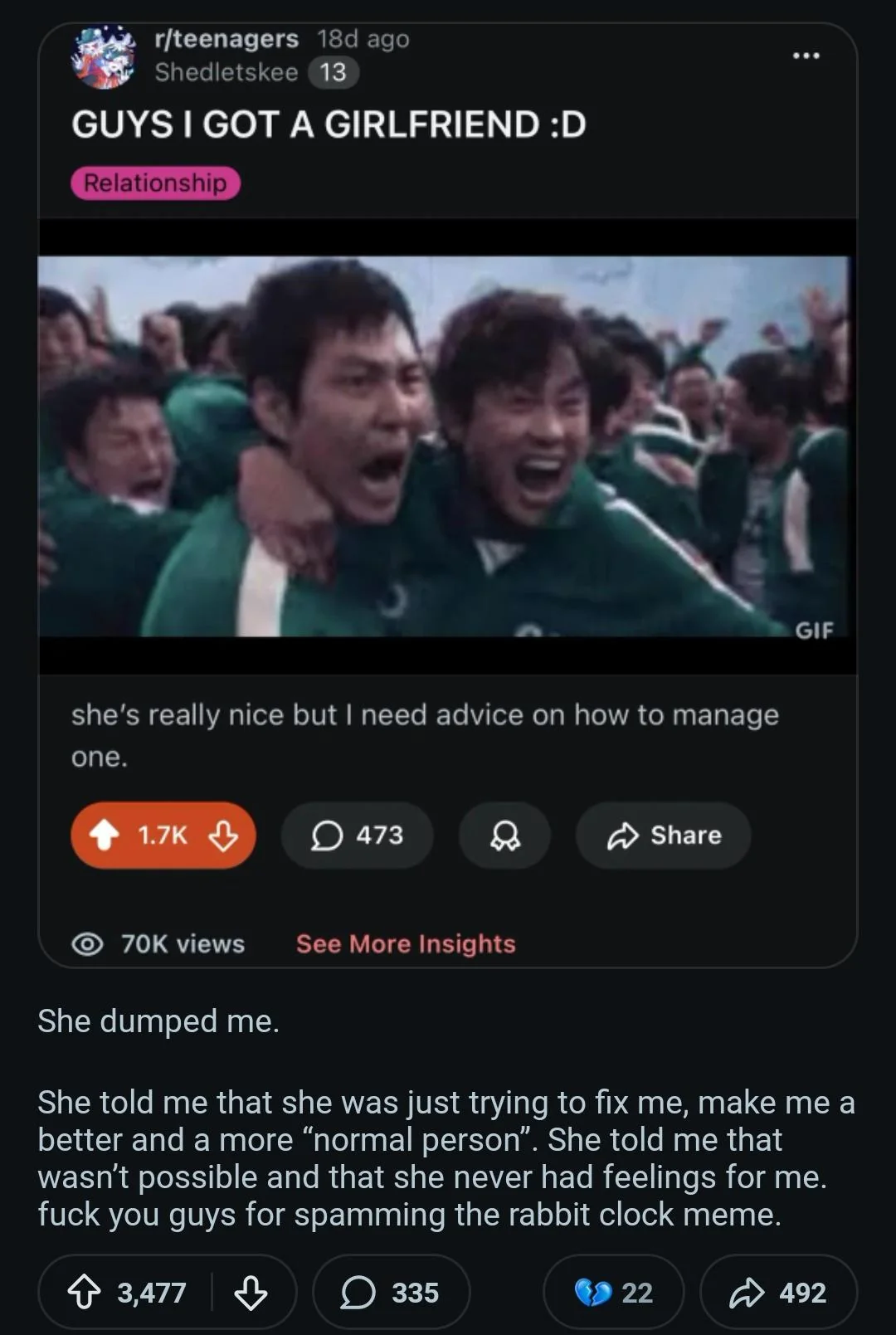Screen dimensions: 896x1335
Task: Give an award to the embedded post
Action: 504,835
